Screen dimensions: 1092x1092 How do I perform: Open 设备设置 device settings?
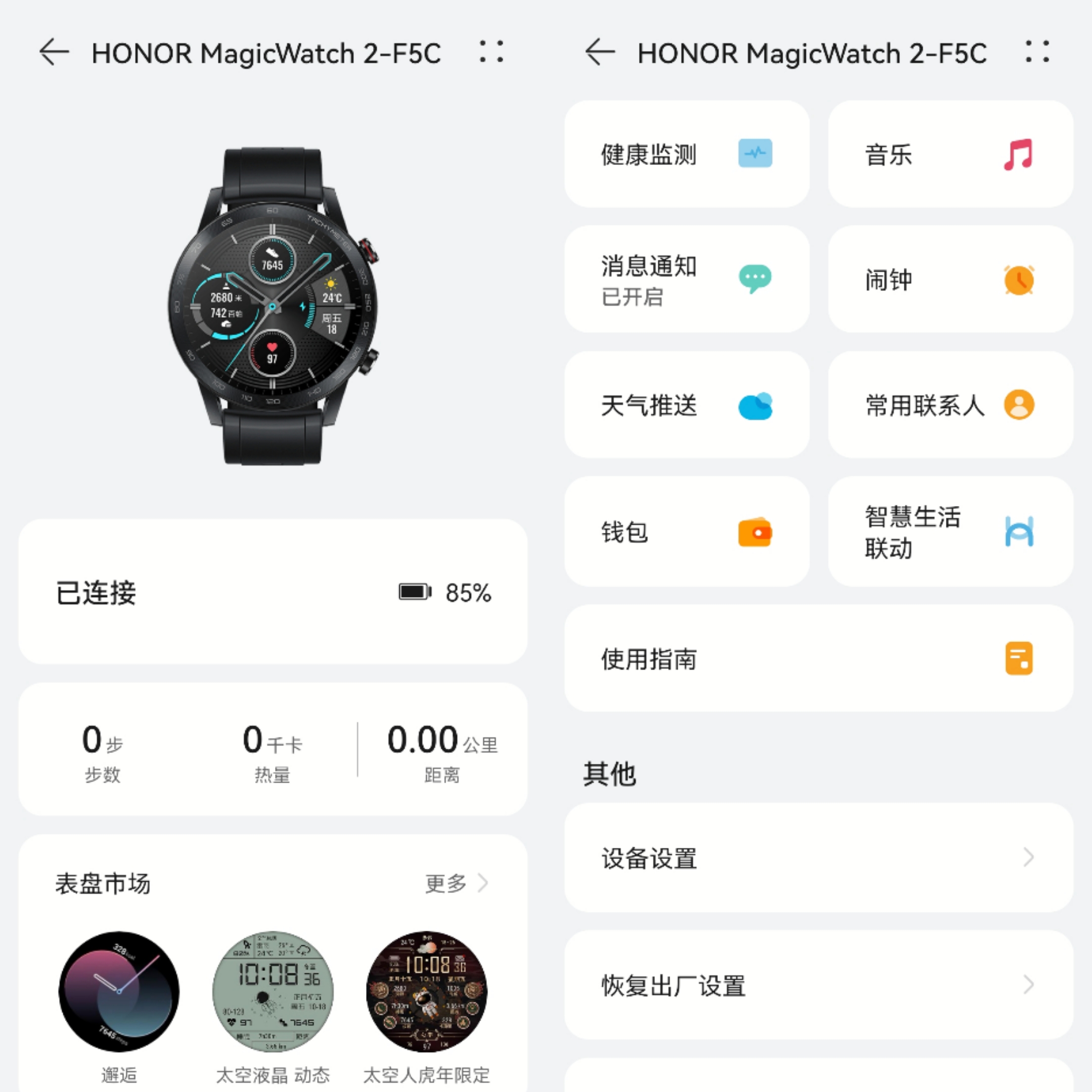click(x=818, y=857)
